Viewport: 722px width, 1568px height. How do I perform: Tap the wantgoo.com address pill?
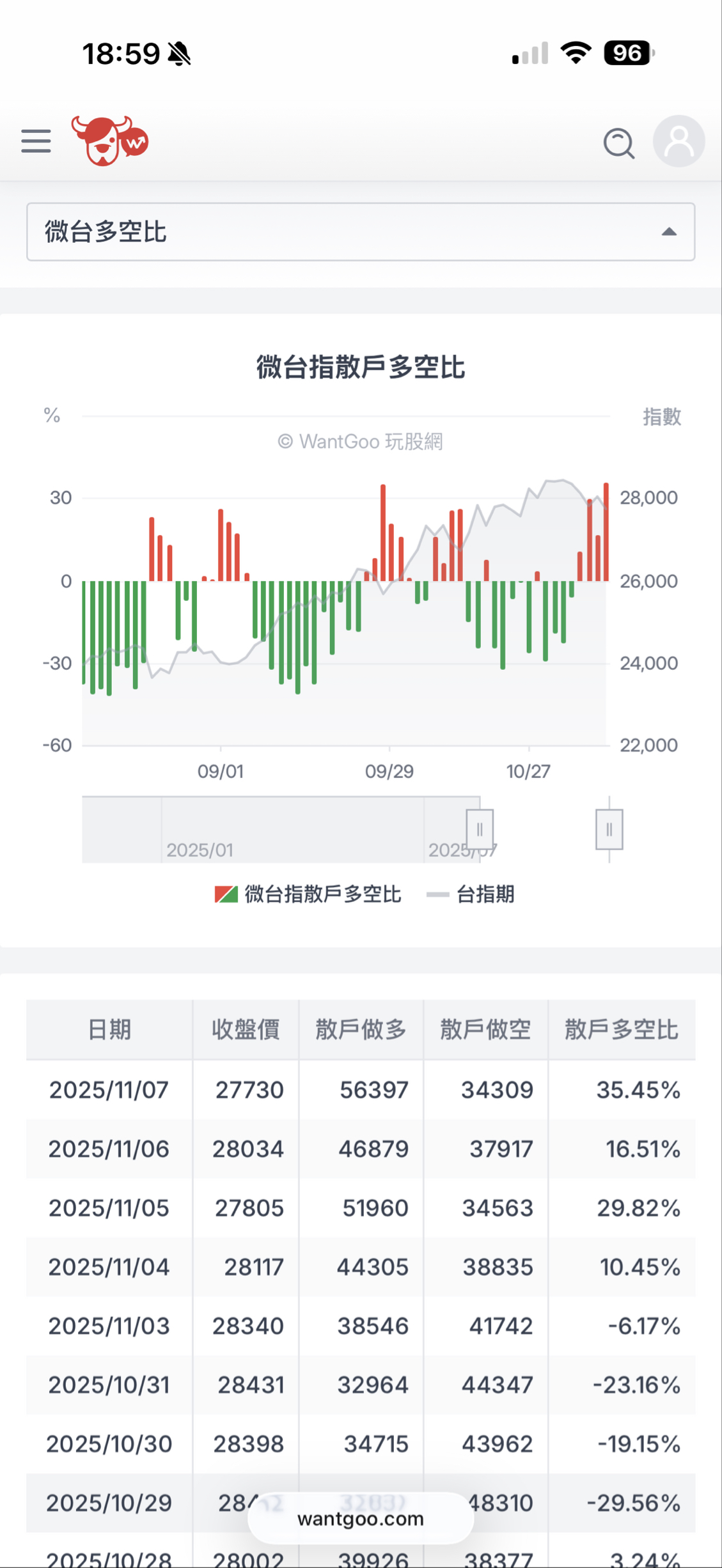pos(361,1519)
